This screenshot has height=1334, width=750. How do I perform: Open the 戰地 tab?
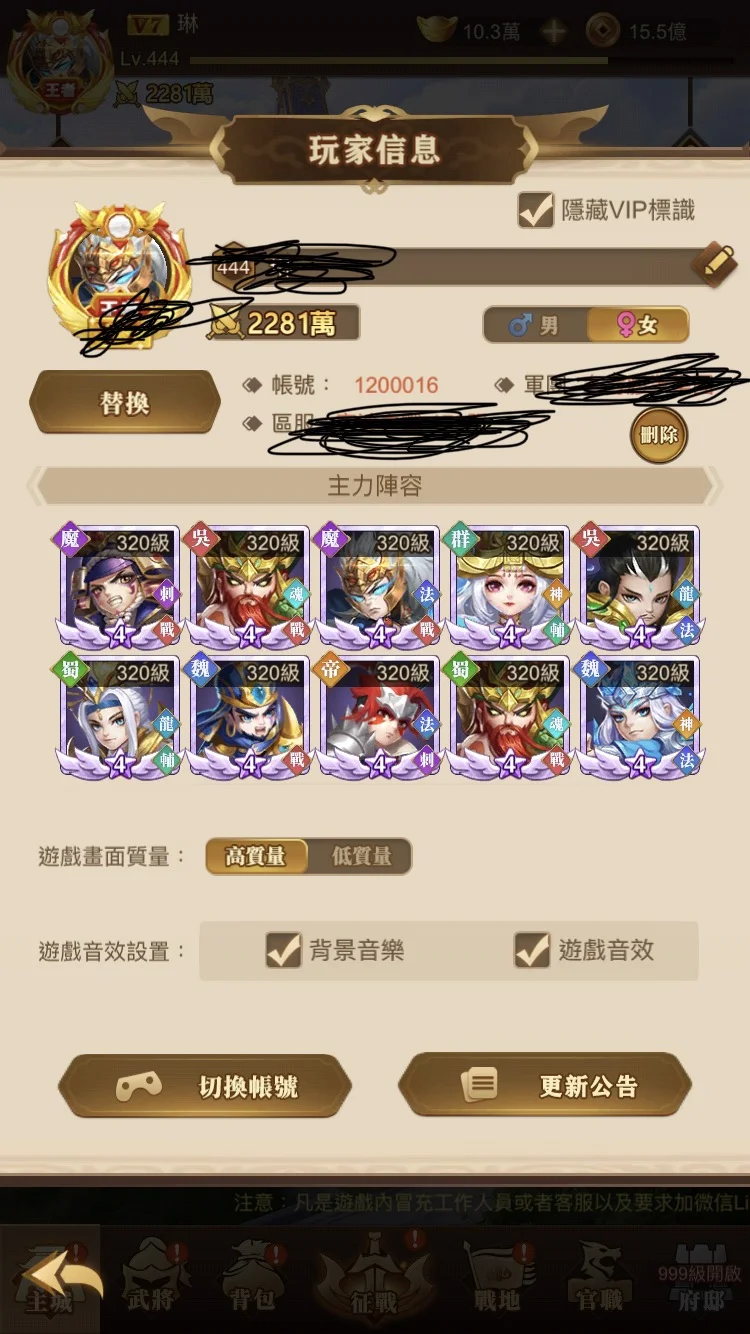click(x=497, y=1281)
